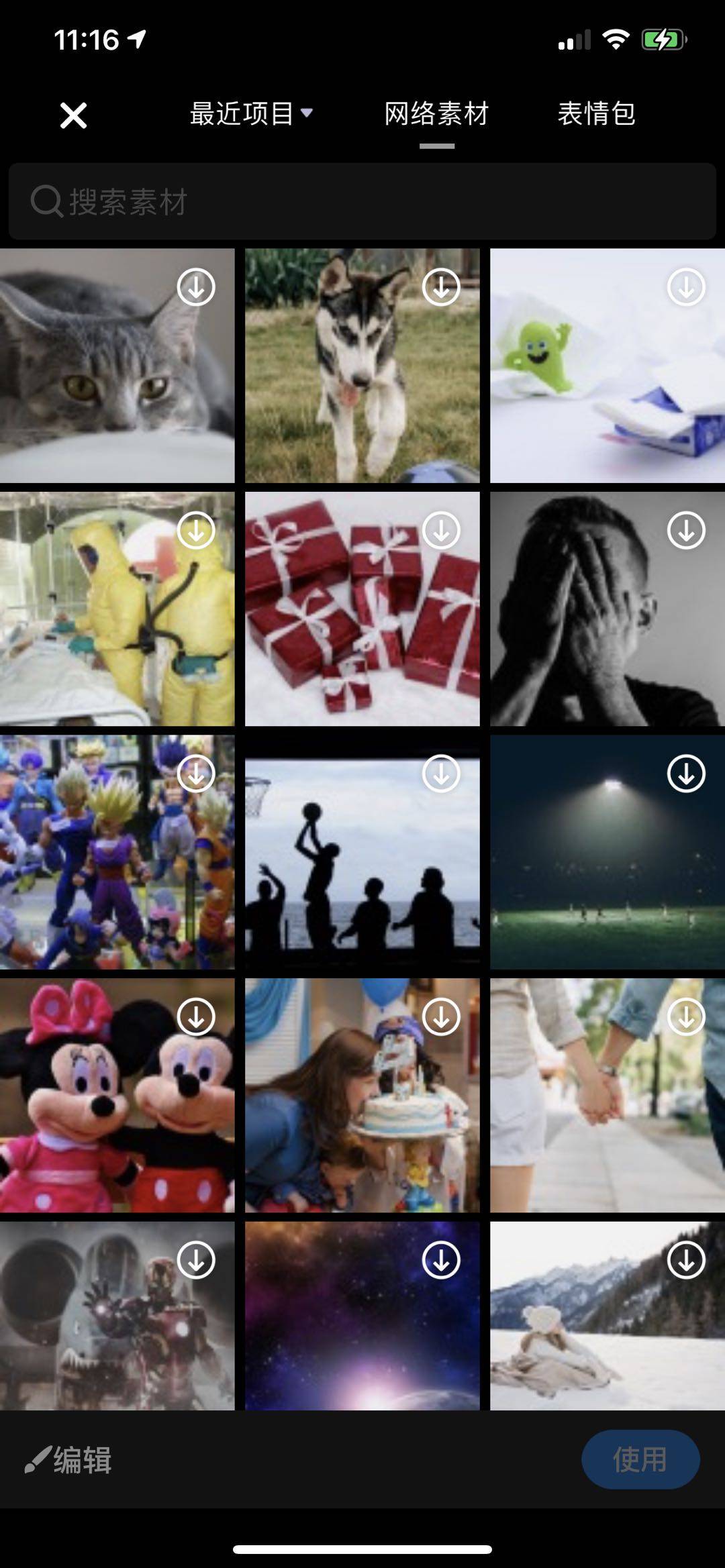Download the man covering his face picture
Image resolution: width=725 pixels, height=1568 pixels.
[x=686, y=531]
